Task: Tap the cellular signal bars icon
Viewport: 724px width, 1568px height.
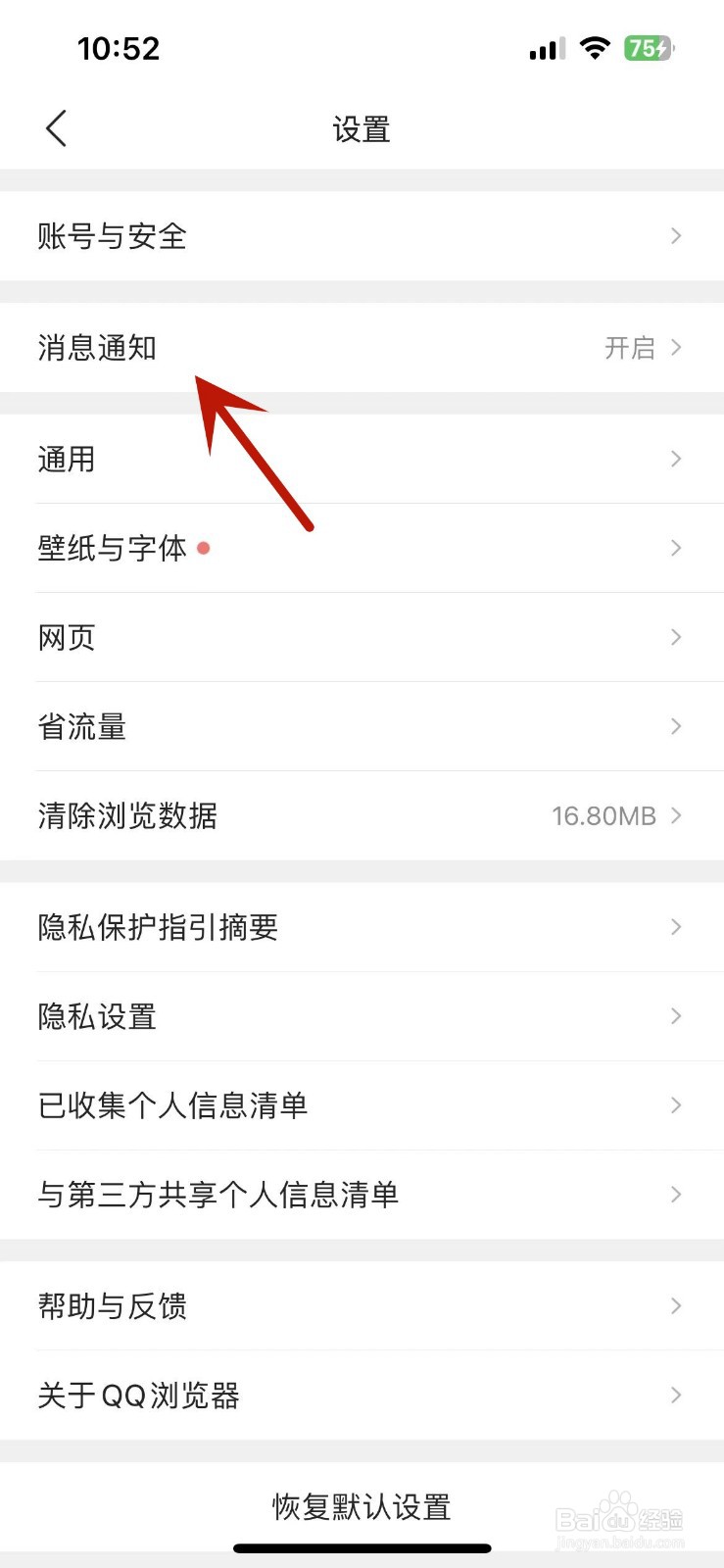Action: [x=545, y=49]
